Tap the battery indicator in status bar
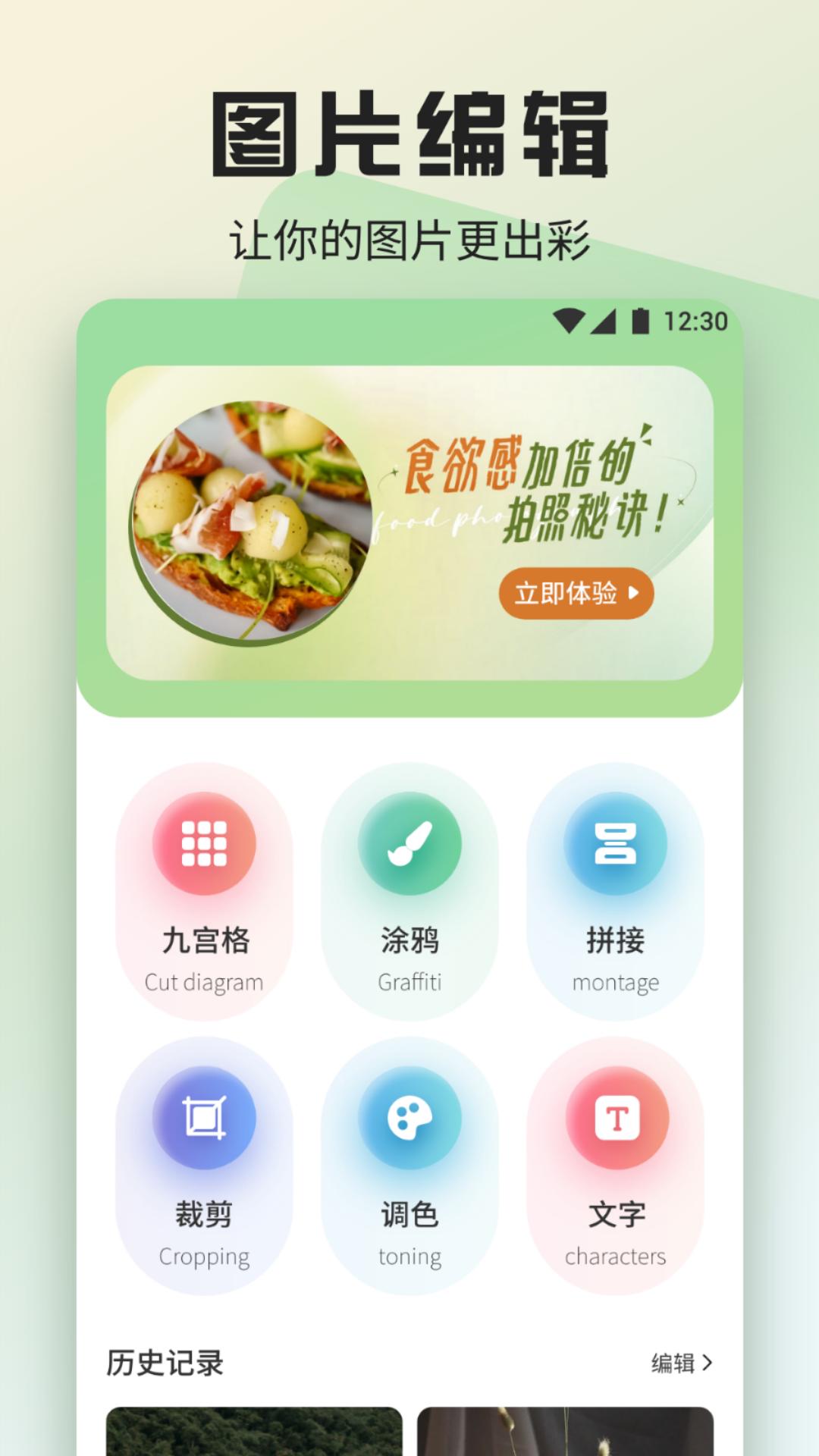The height and width of the screenshot is (1456, 819). tap(639, 322)
